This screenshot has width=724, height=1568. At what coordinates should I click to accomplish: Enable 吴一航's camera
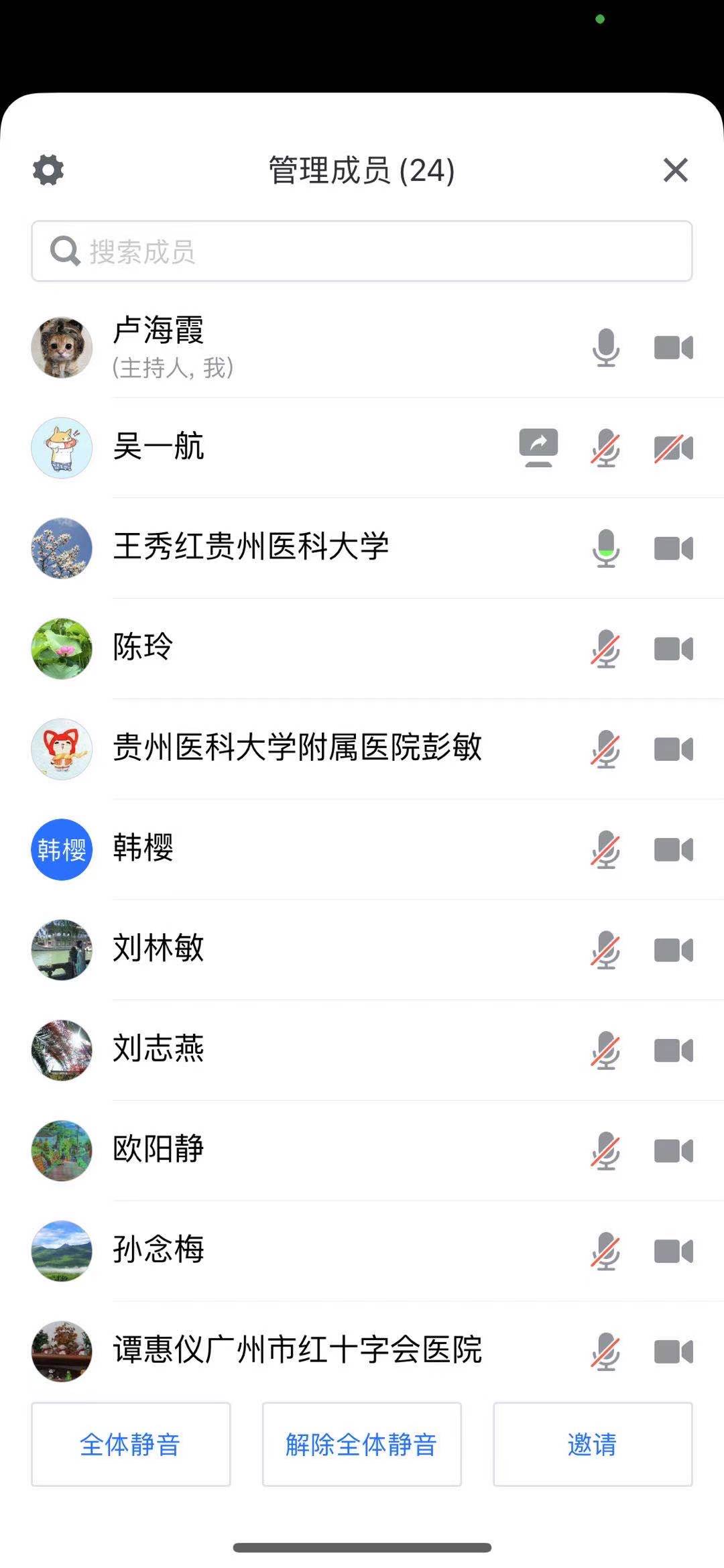[x=673, y=448]
